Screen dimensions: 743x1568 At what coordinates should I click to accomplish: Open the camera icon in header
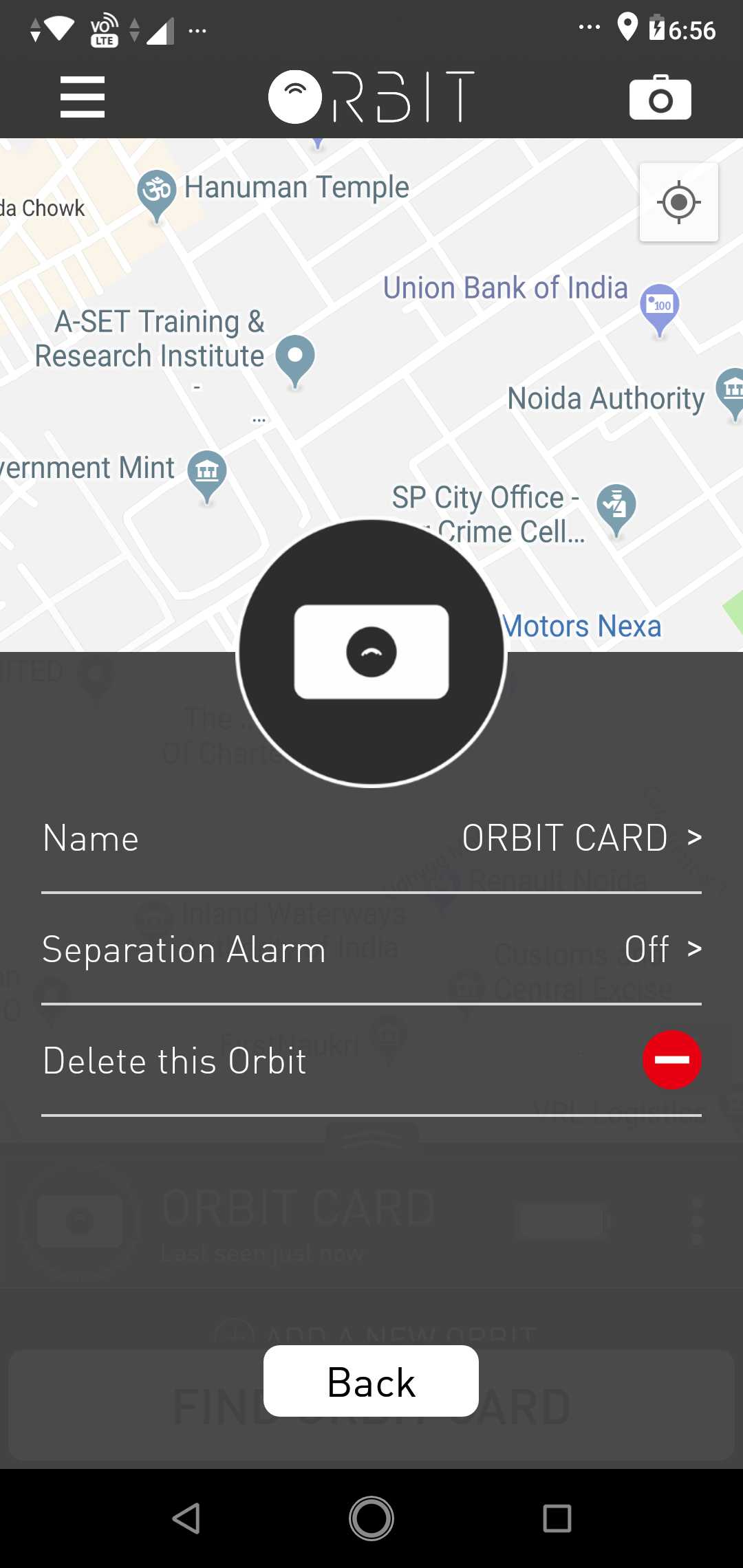coord(660,98)
